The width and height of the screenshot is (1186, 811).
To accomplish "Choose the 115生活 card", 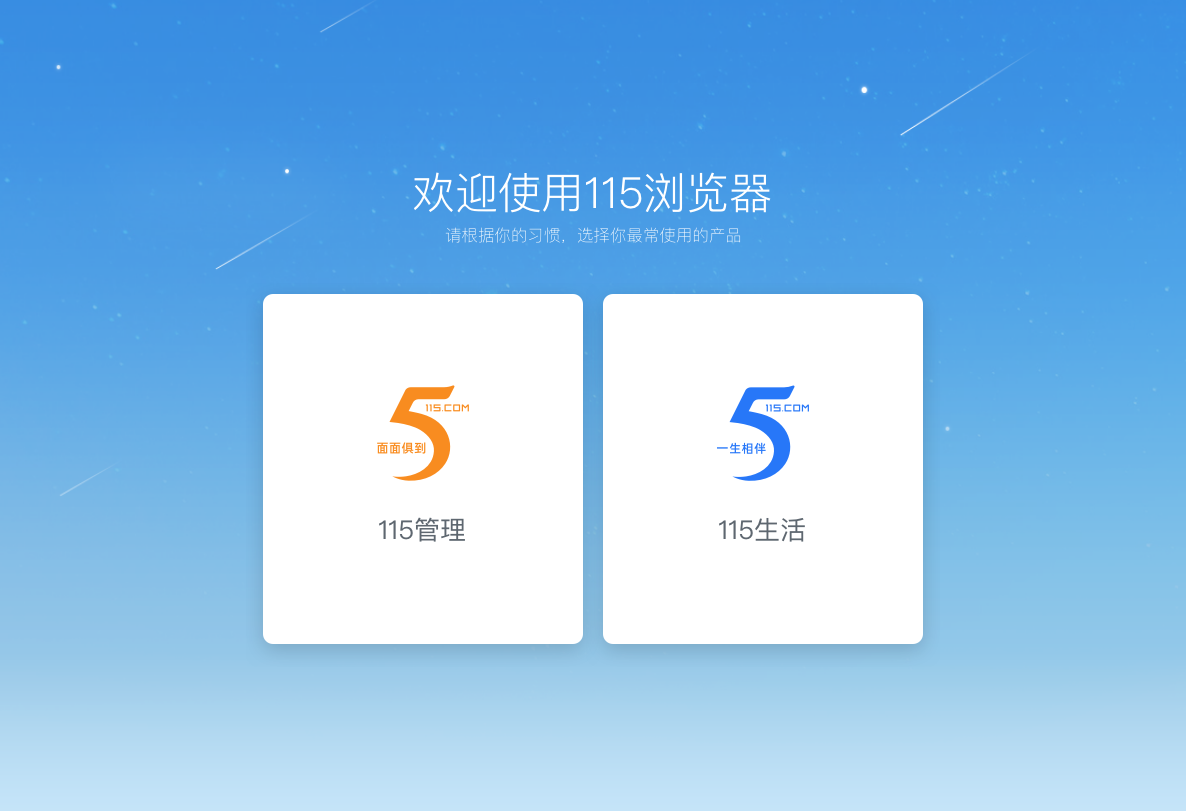I will (x=762, y=468).
